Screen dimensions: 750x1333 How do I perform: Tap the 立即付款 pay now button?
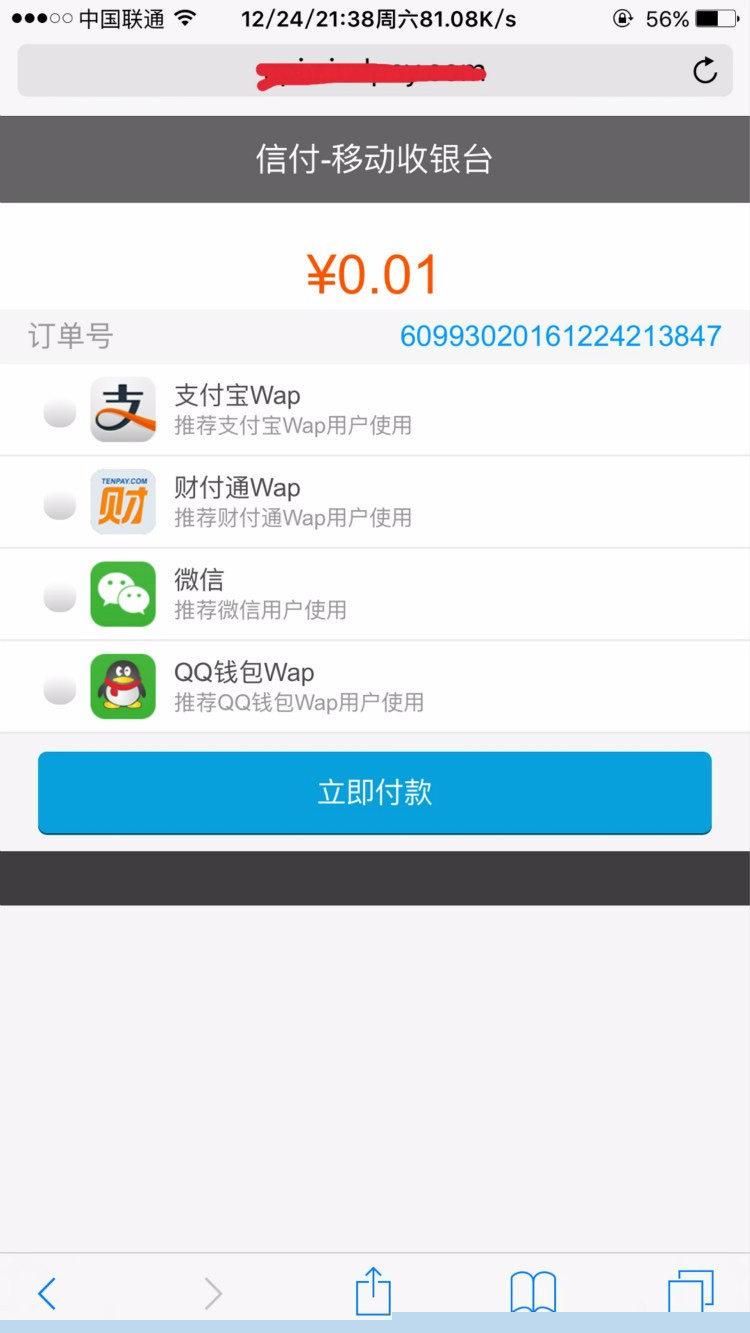[374, 791]
